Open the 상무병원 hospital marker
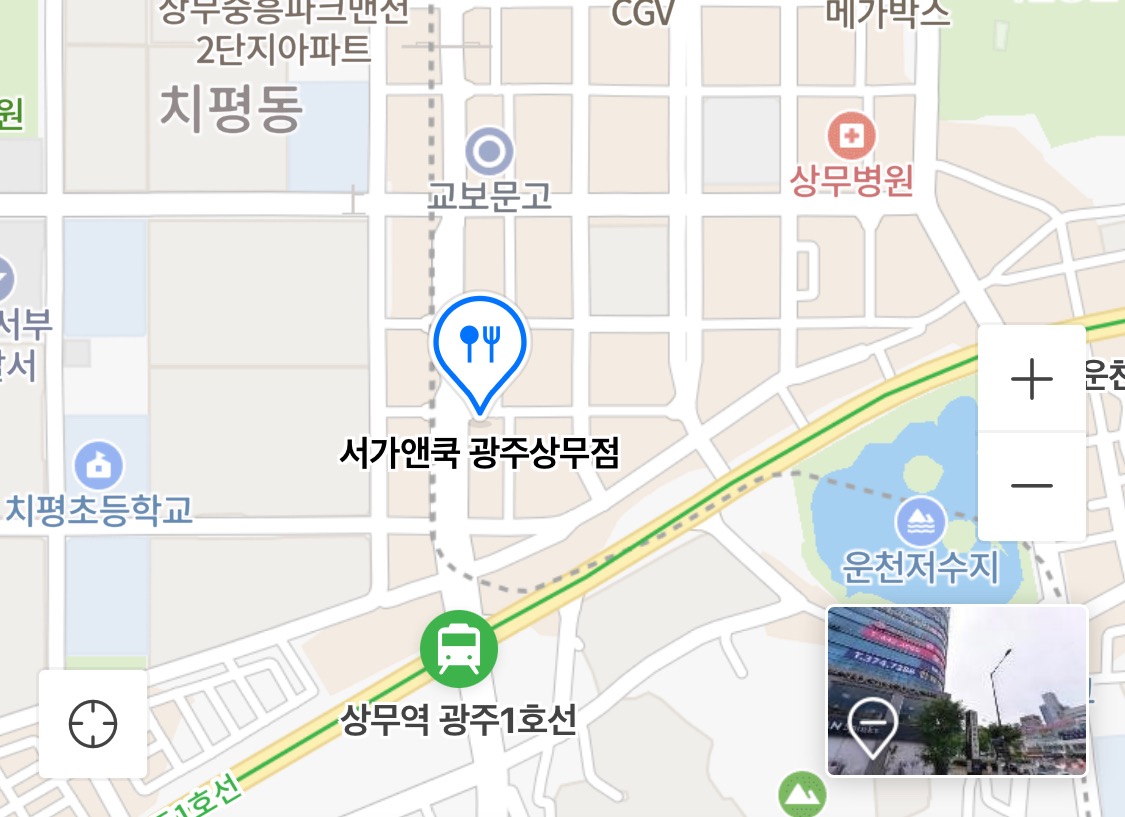Screen dimensions: 1125x817 coord(852,136)
